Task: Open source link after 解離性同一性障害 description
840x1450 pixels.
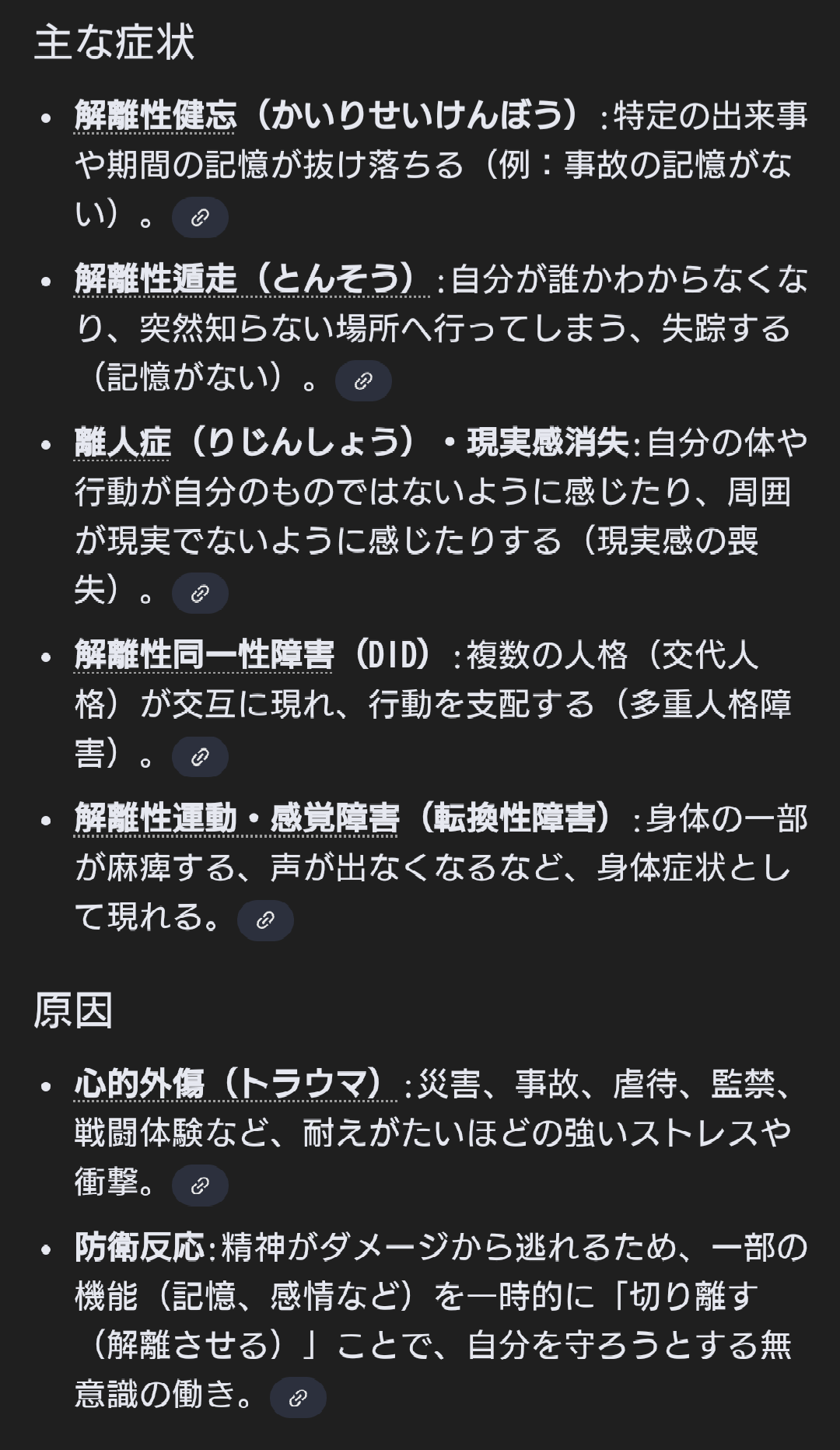Action: click(x=200, y=757)
